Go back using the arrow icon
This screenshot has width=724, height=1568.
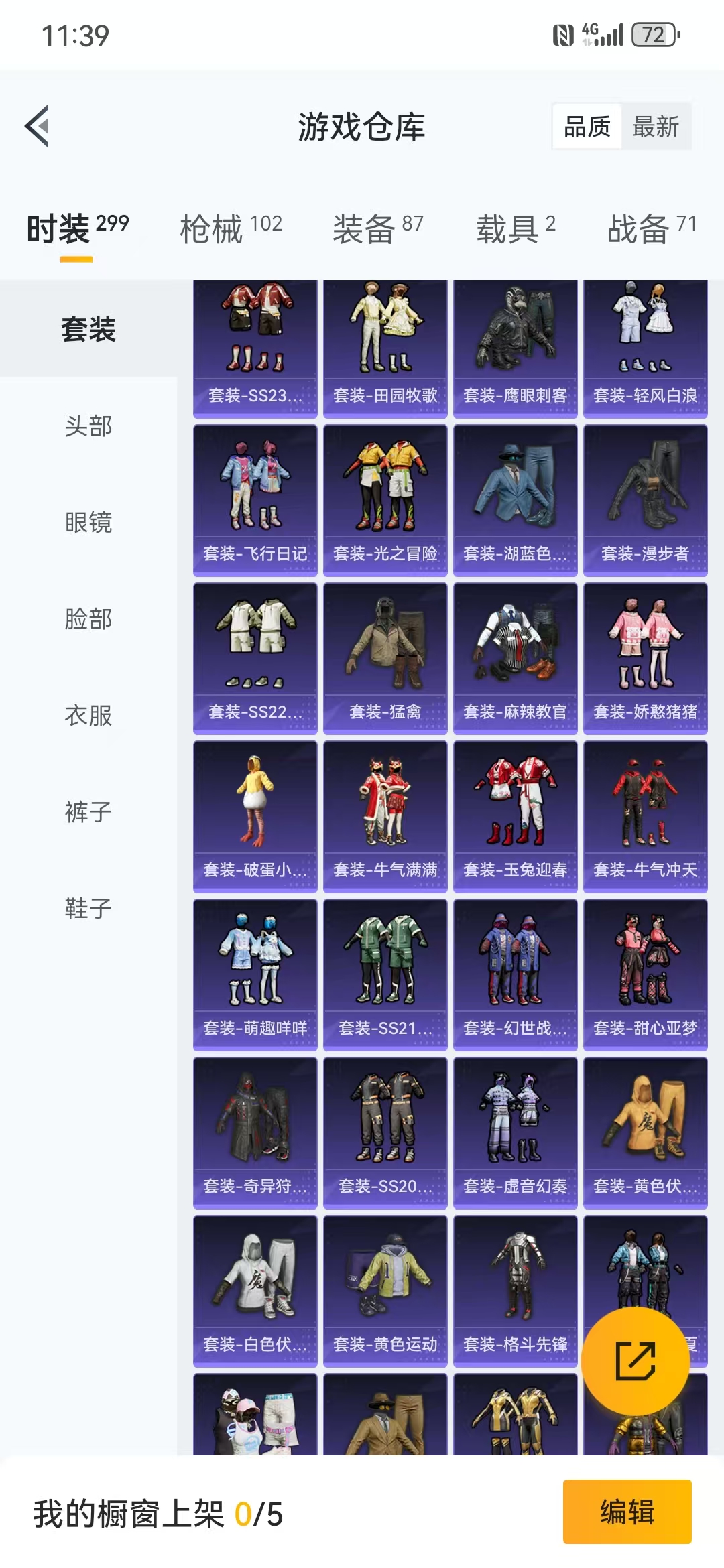click(x=38, y=126)
